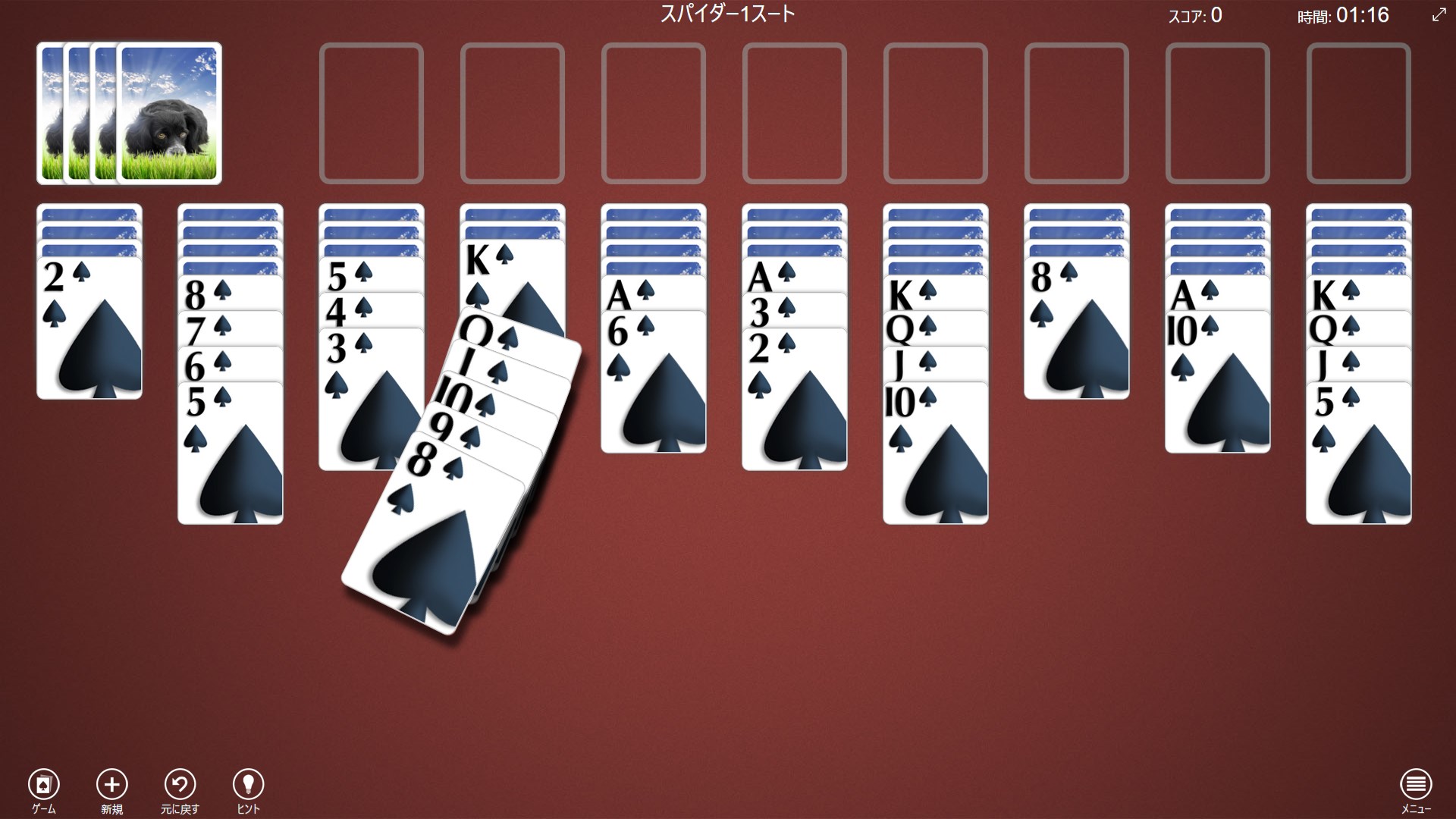Show a hint with ヒント

[248, 785]
